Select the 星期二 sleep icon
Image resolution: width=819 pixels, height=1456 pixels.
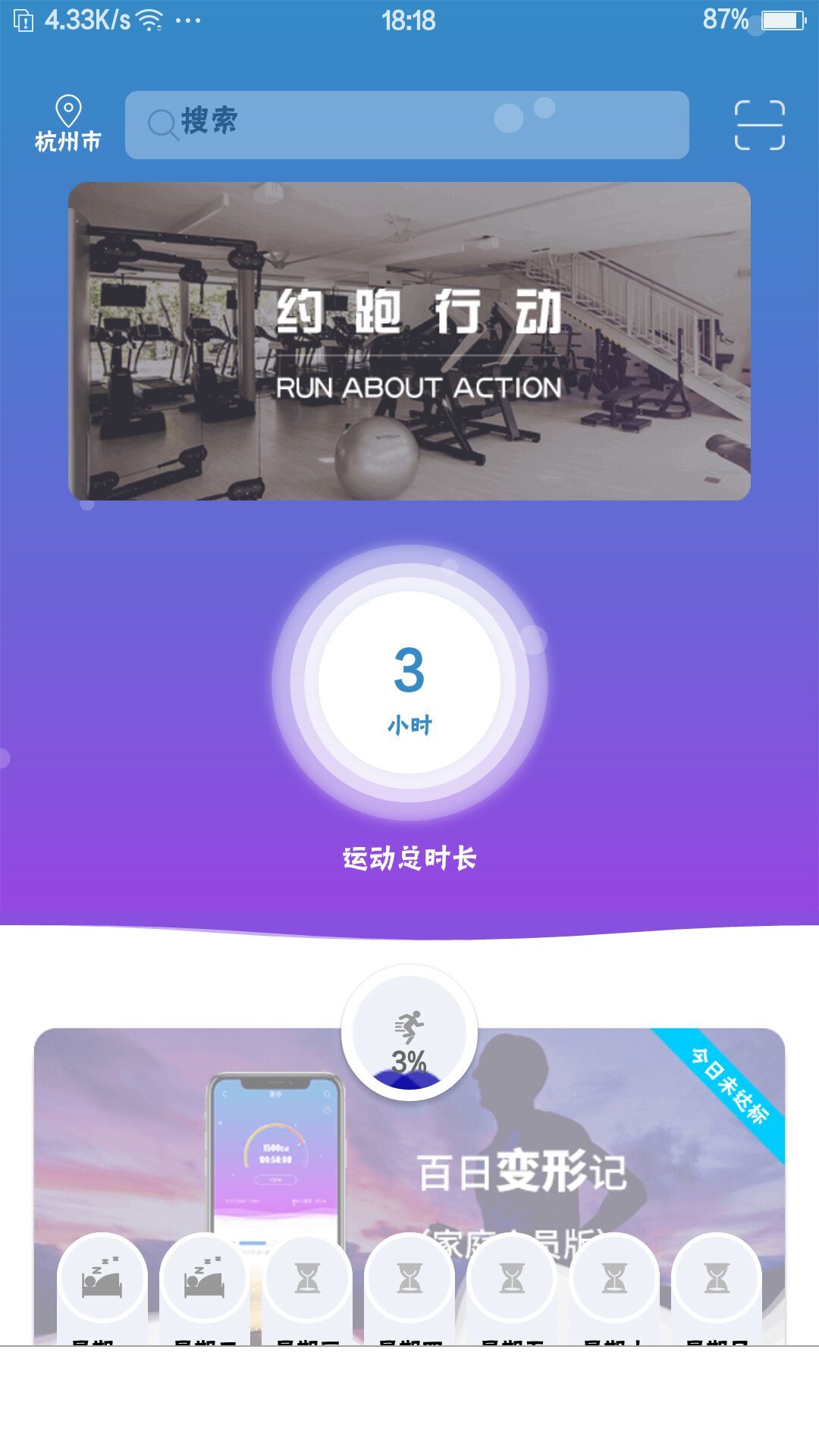coord(205,1279)
